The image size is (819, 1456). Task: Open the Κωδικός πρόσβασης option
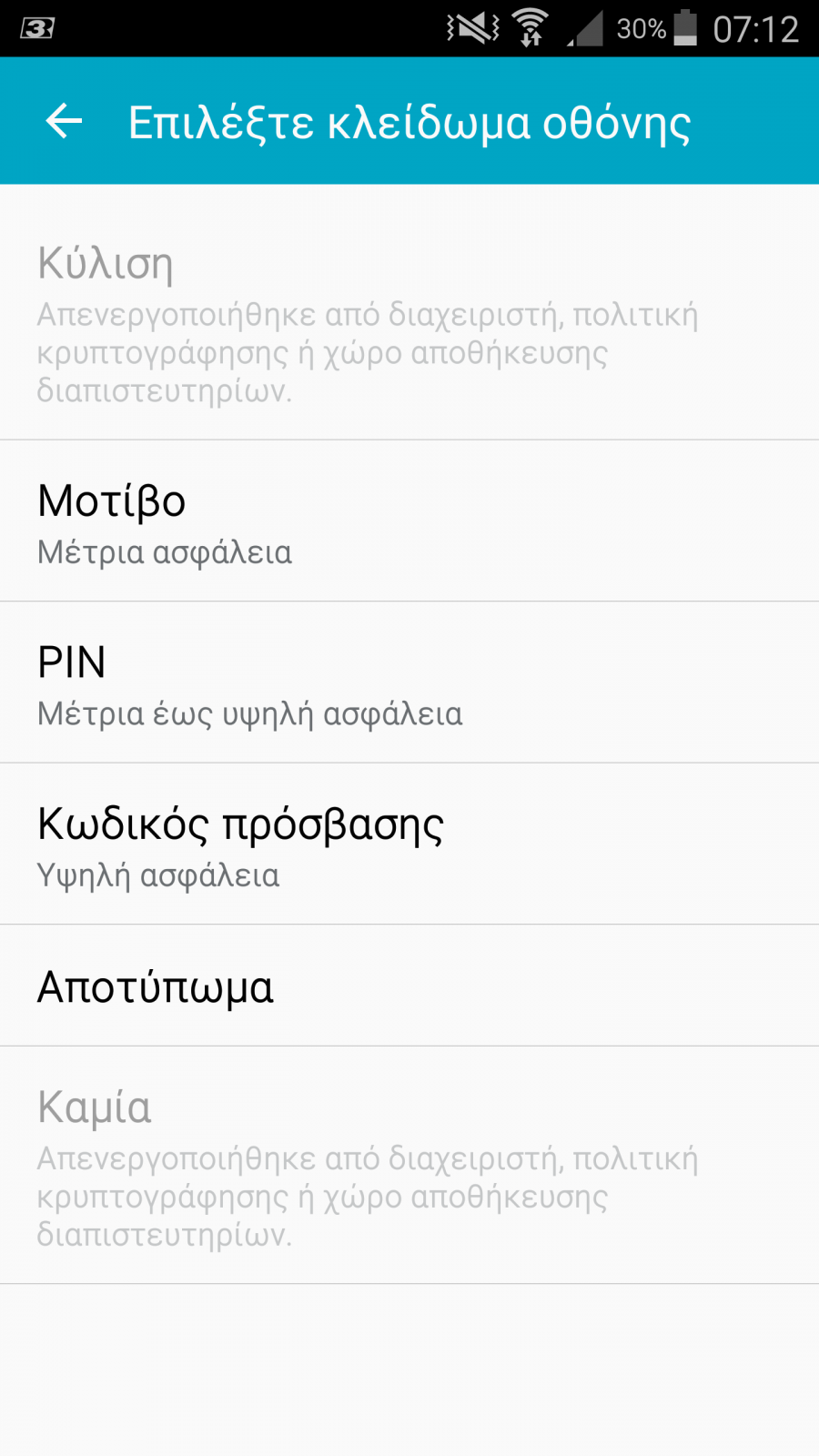(x=409, y=844)
